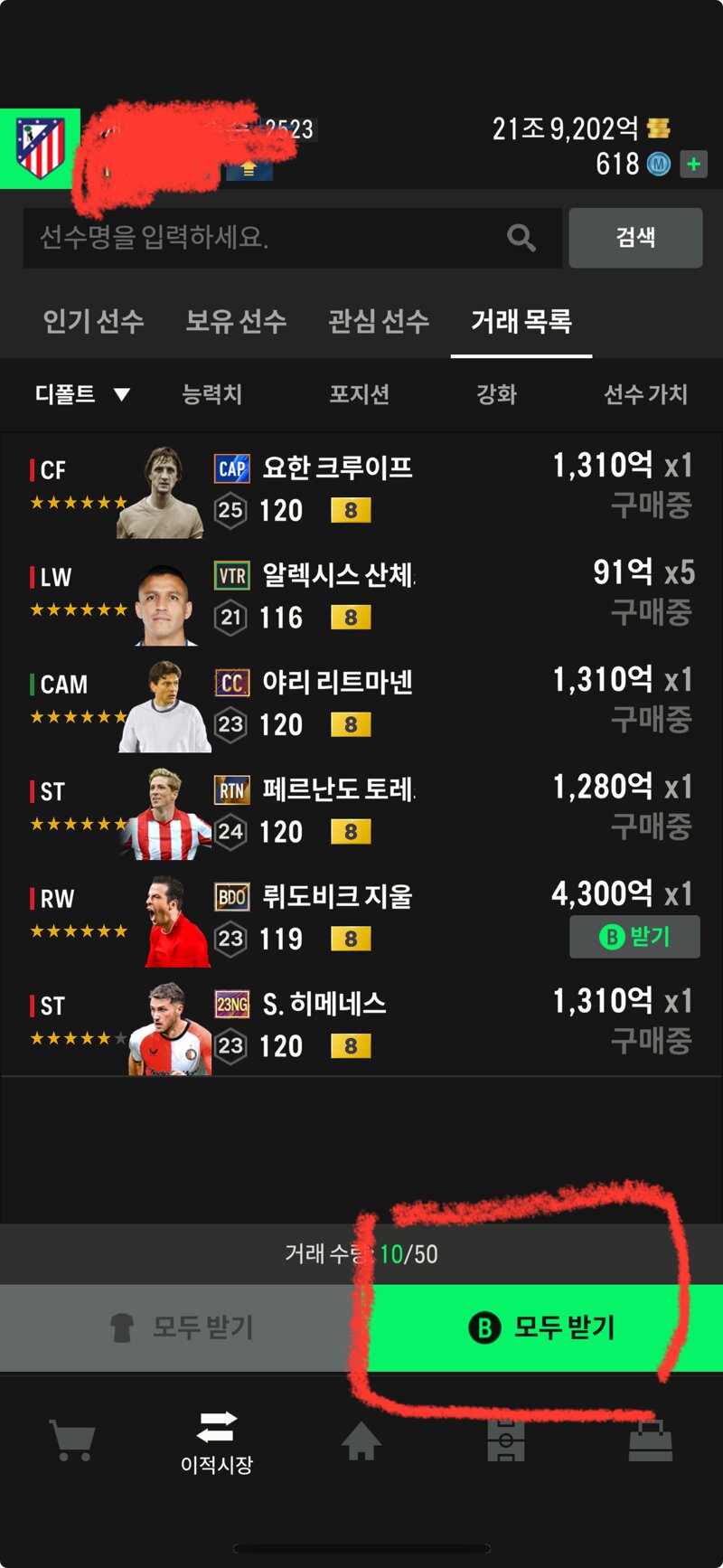Sort the list by 강화

[496, 394]
